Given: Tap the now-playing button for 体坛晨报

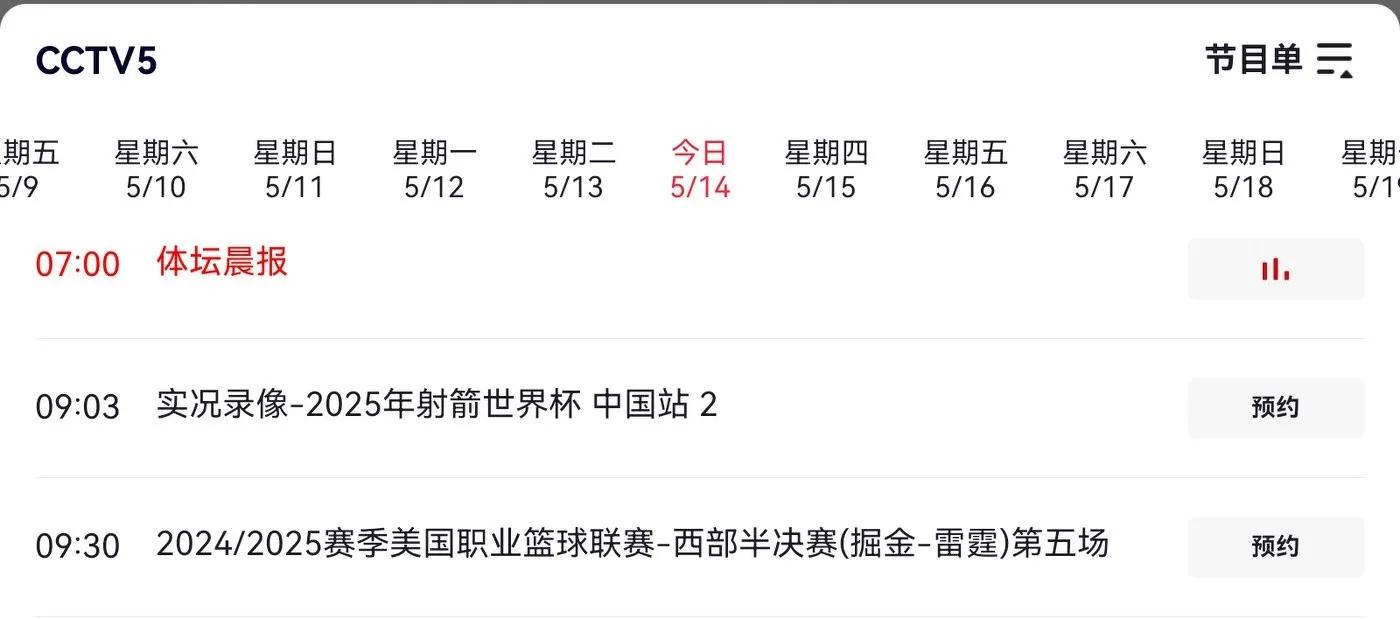Looking at the screenshot, I should (x=1275, y=269).
